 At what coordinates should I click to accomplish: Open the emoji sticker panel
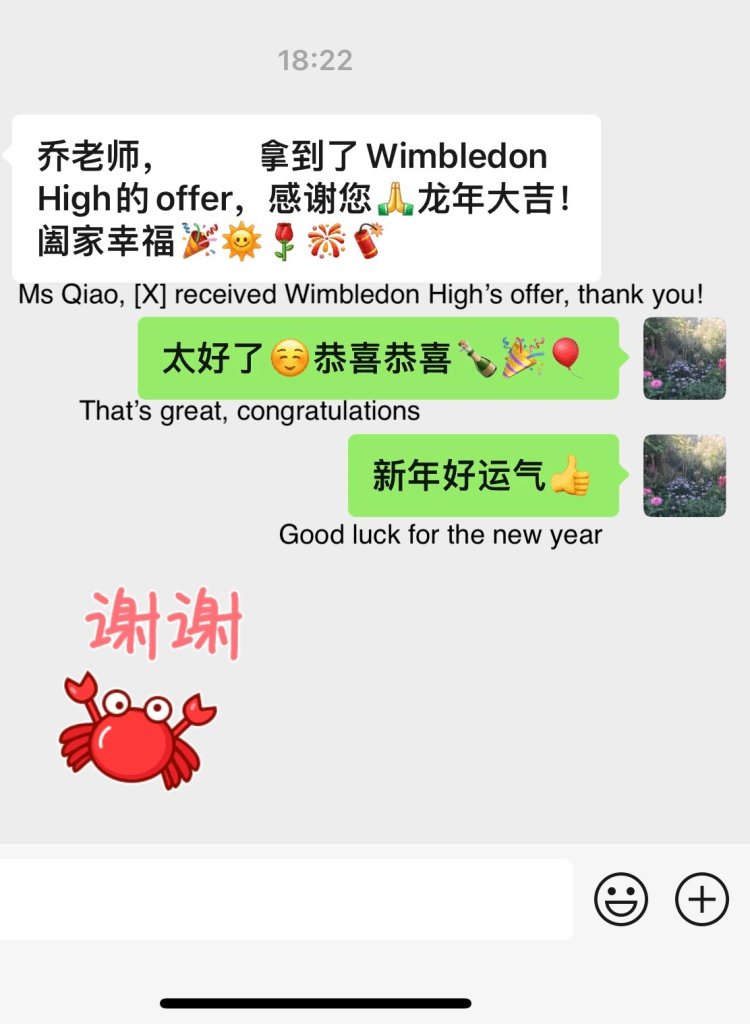[621, 899]
